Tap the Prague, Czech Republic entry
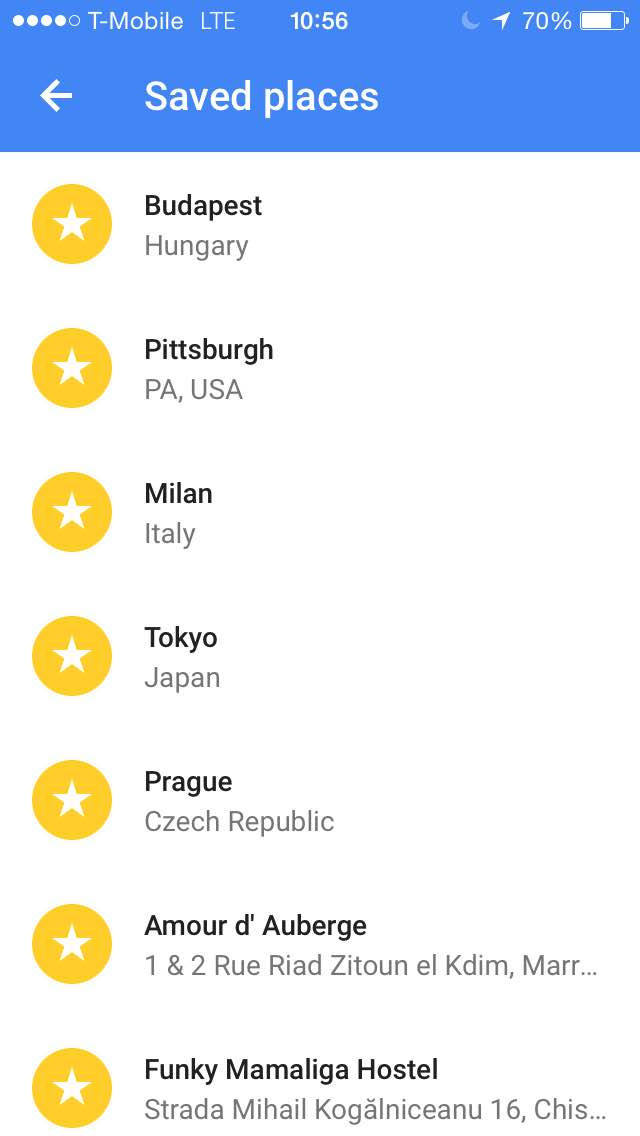 click(320, 801)
